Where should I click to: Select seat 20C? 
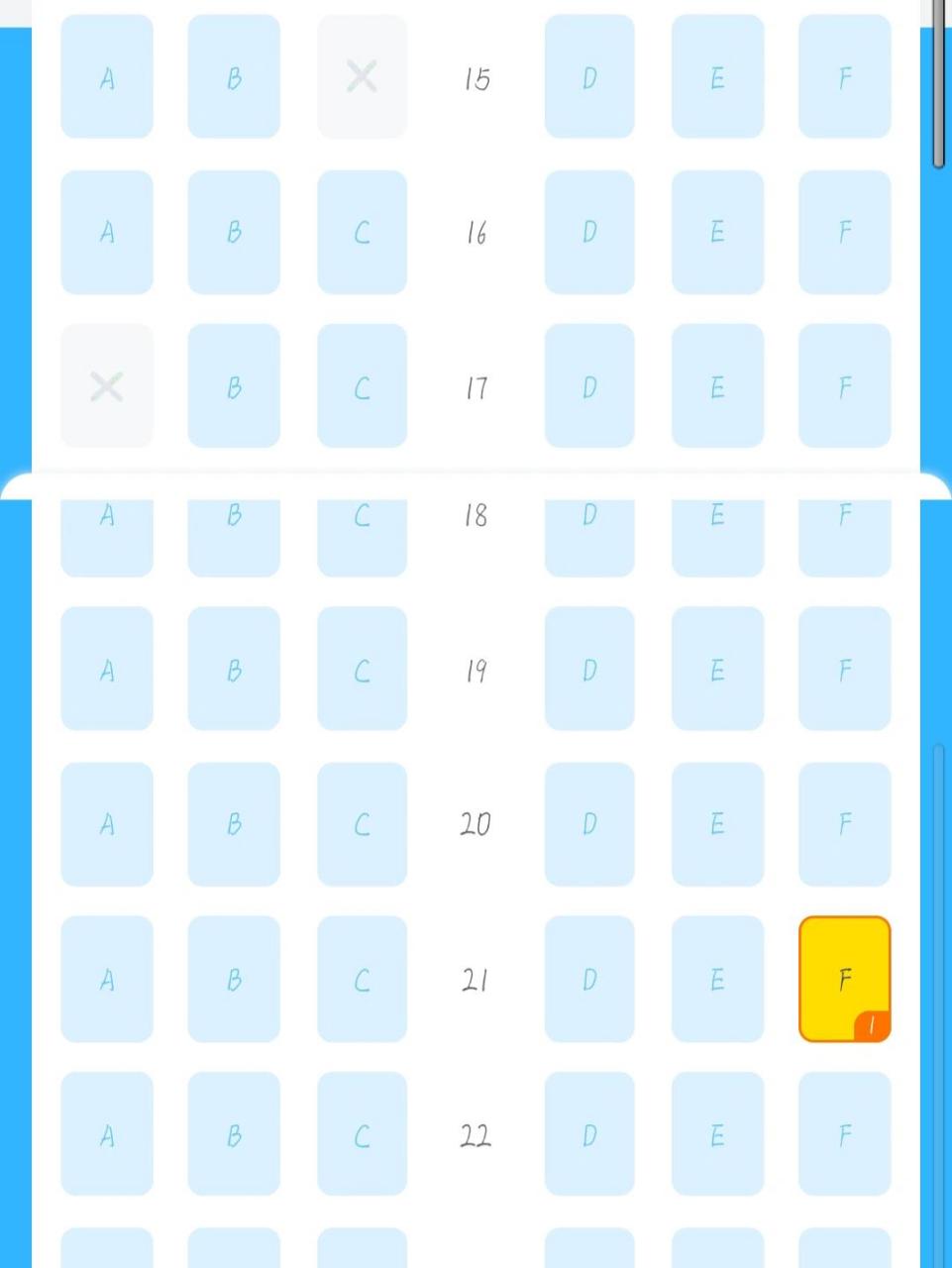(x=362, y=824)
